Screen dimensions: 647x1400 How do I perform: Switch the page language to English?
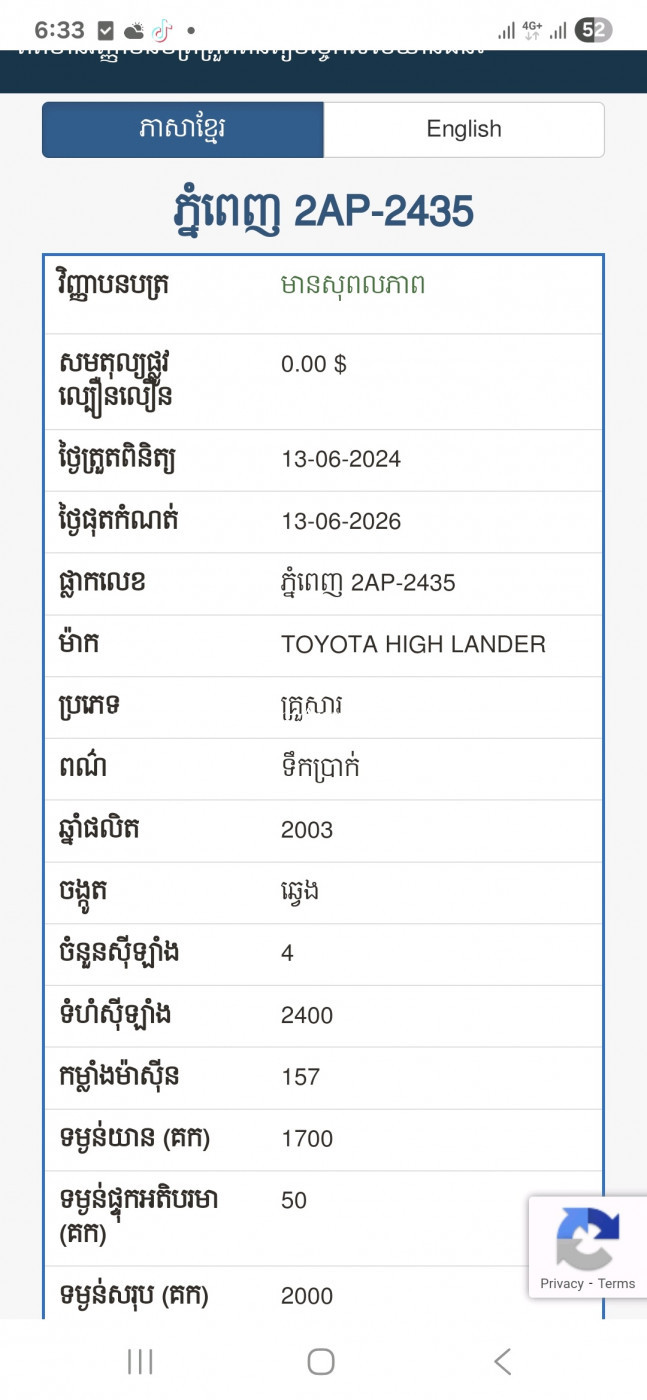click(x=464, y=129)
